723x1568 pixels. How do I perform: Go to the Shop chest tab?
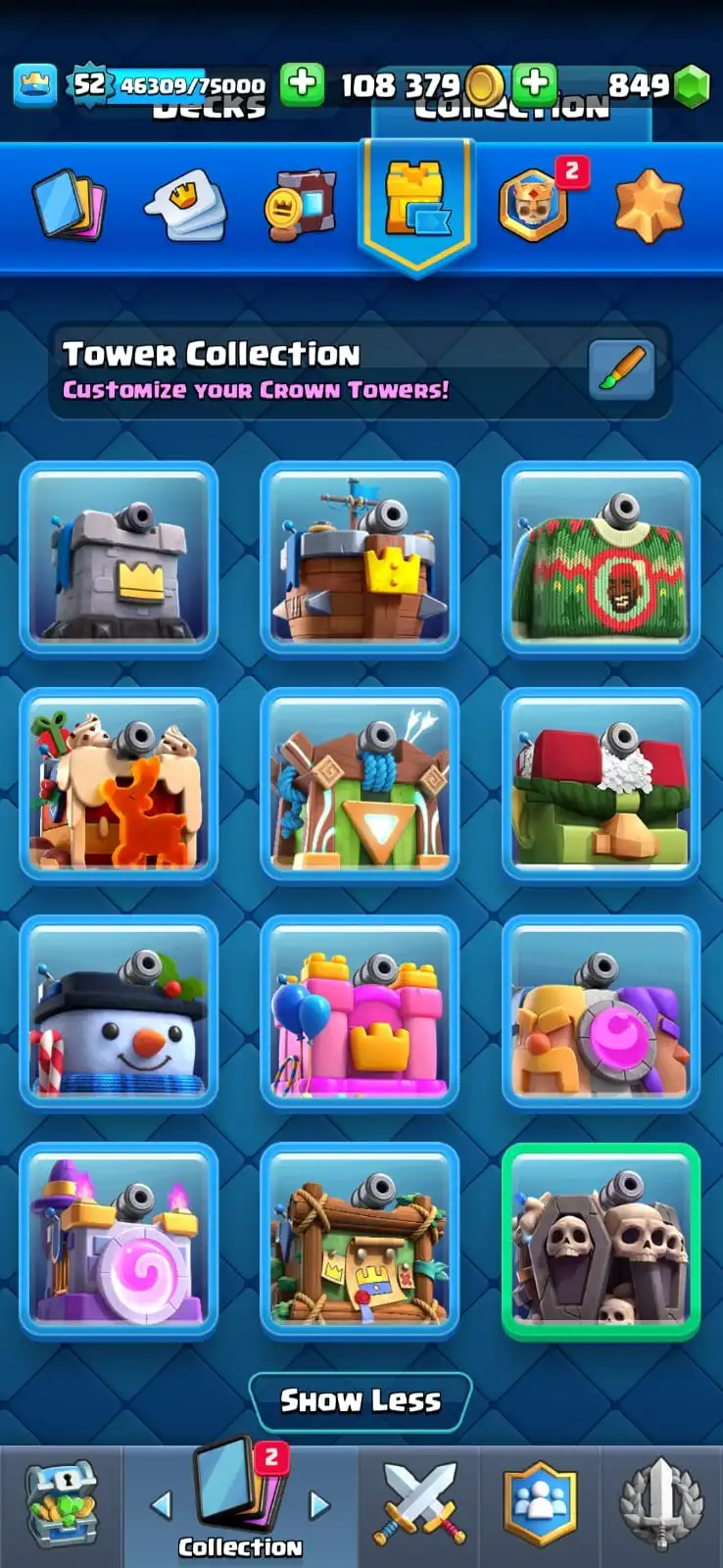(x=61, y=1505)
